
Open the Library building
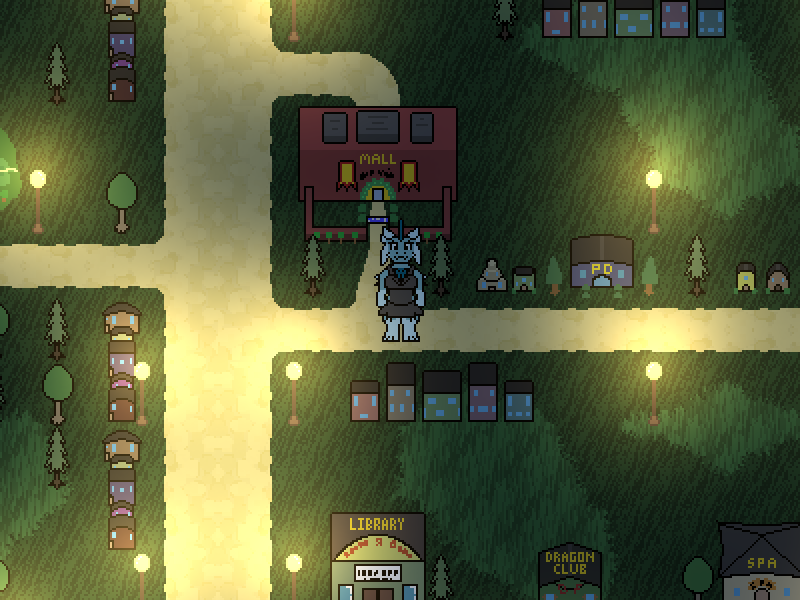(377, 557)
